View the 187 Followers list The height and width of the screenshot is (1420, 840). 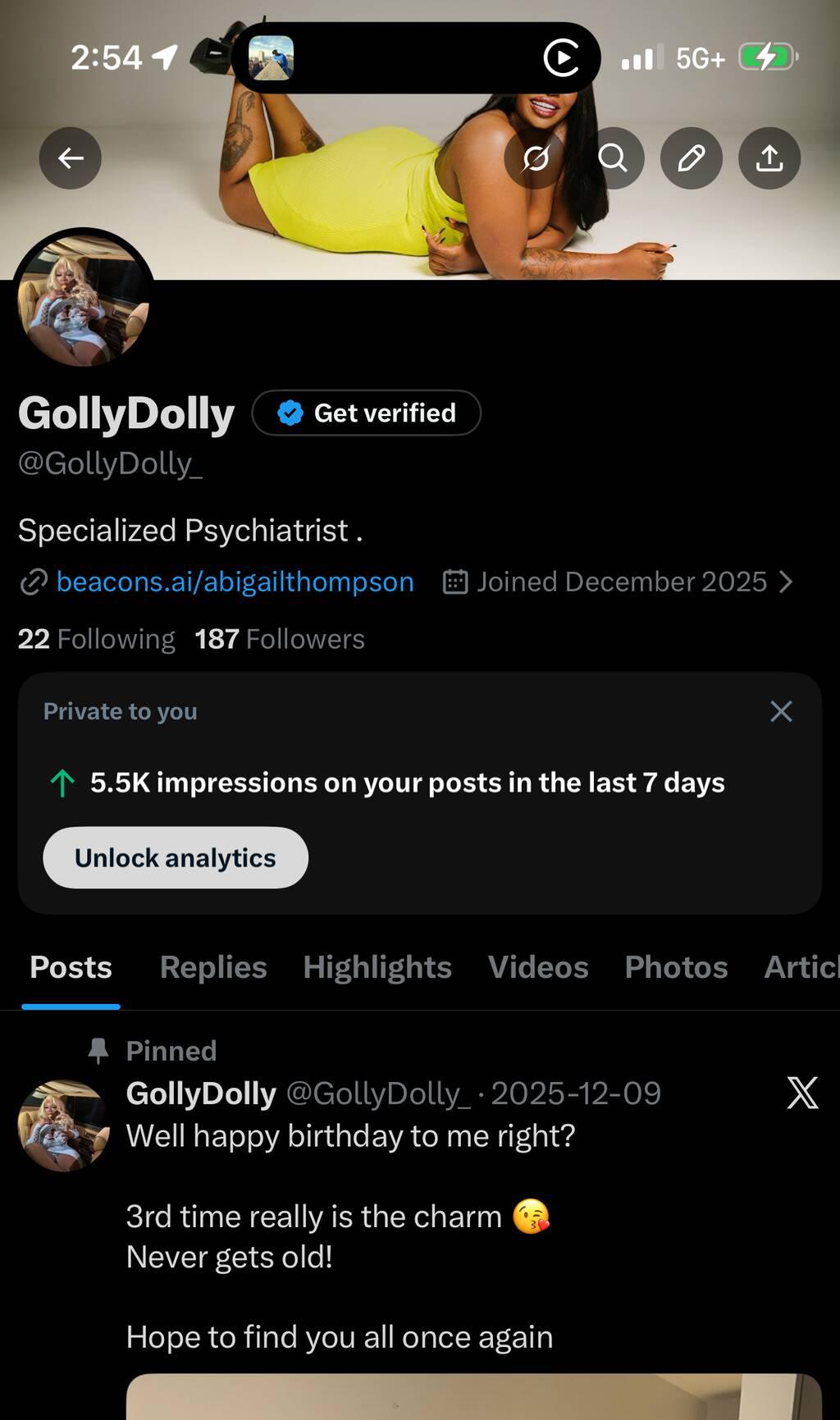point(280,639)
